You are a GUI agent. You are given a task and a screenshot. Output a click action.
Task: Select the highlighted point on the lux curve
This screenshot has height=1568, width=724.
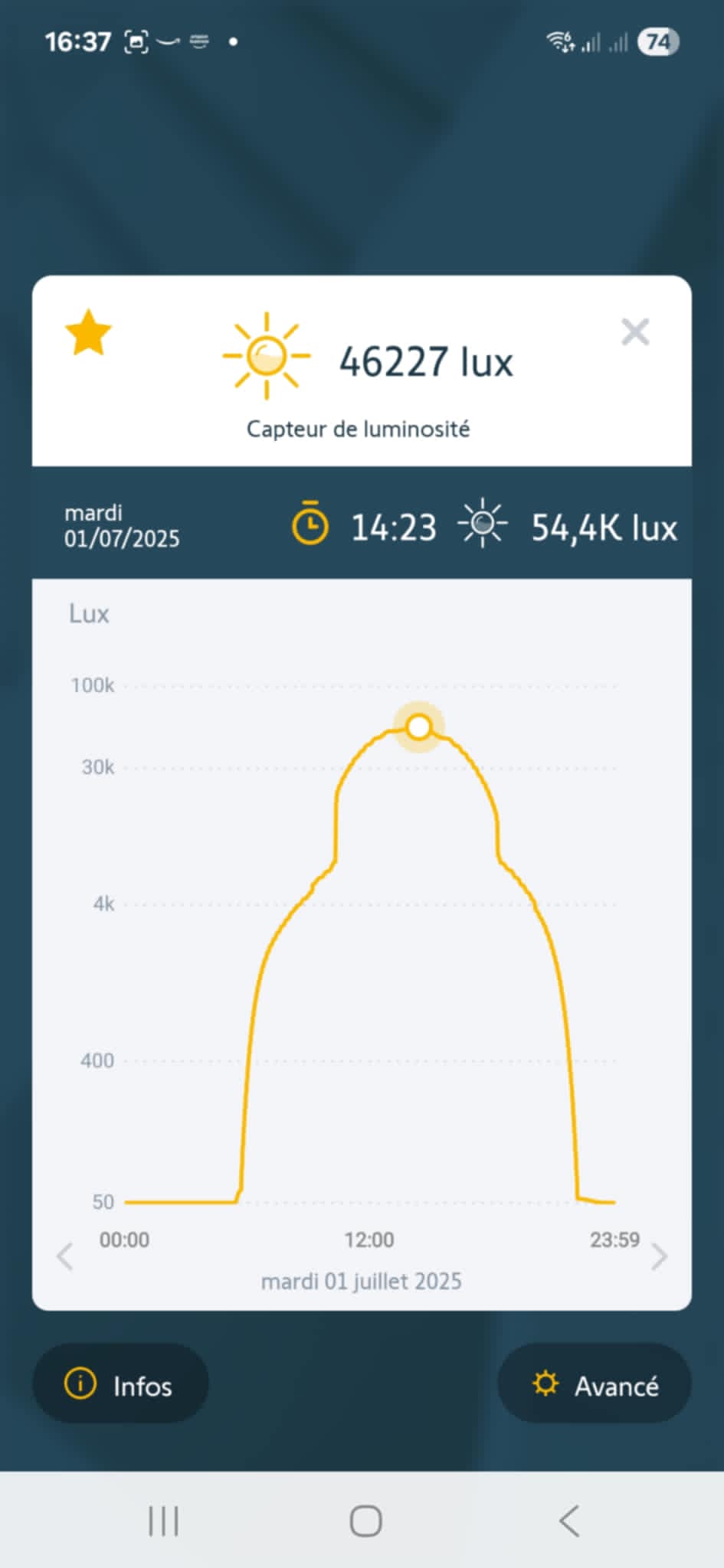(x=419, y=727)
